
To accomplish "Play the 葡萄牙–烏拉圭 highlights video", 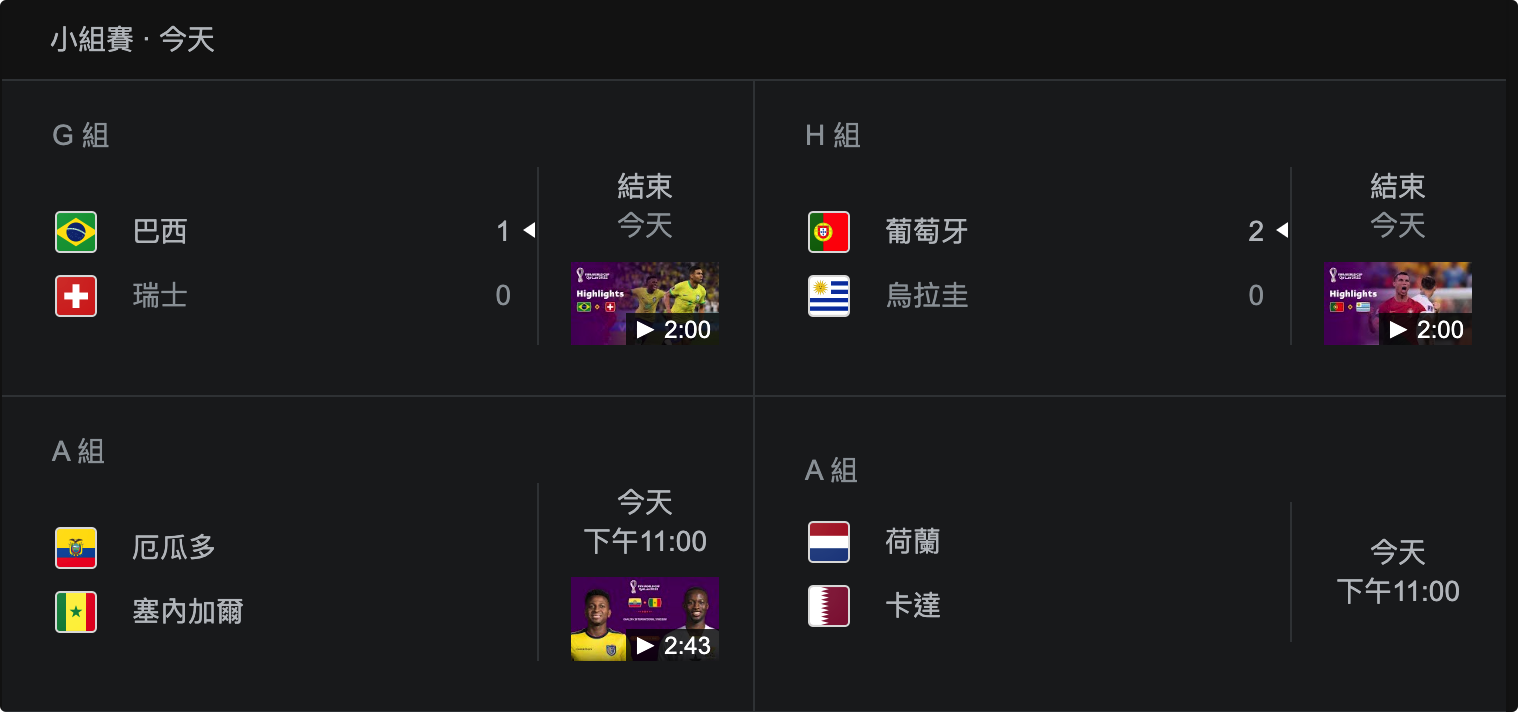I will click(x=1397, y=304).
